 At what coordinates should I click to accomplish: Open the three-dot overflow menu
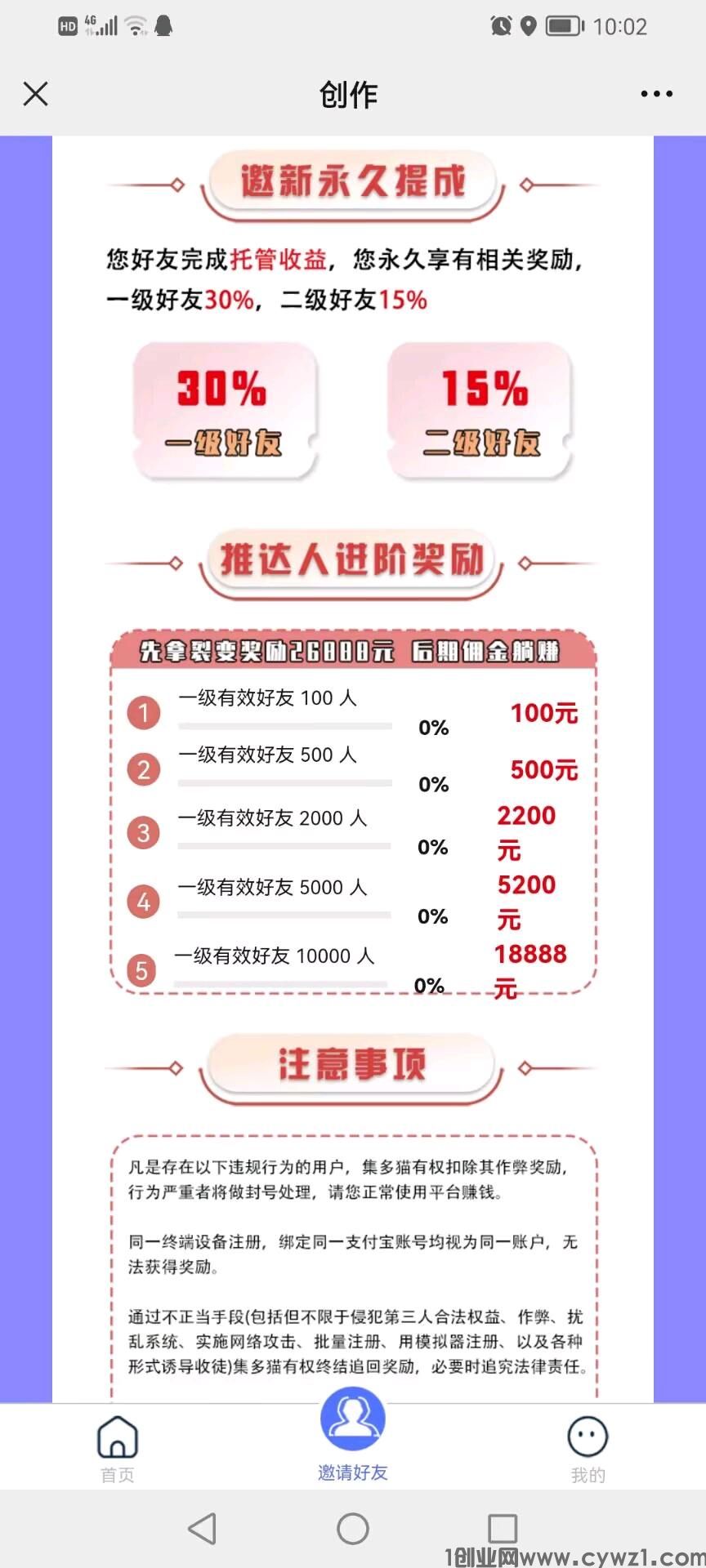coord(656,94)
